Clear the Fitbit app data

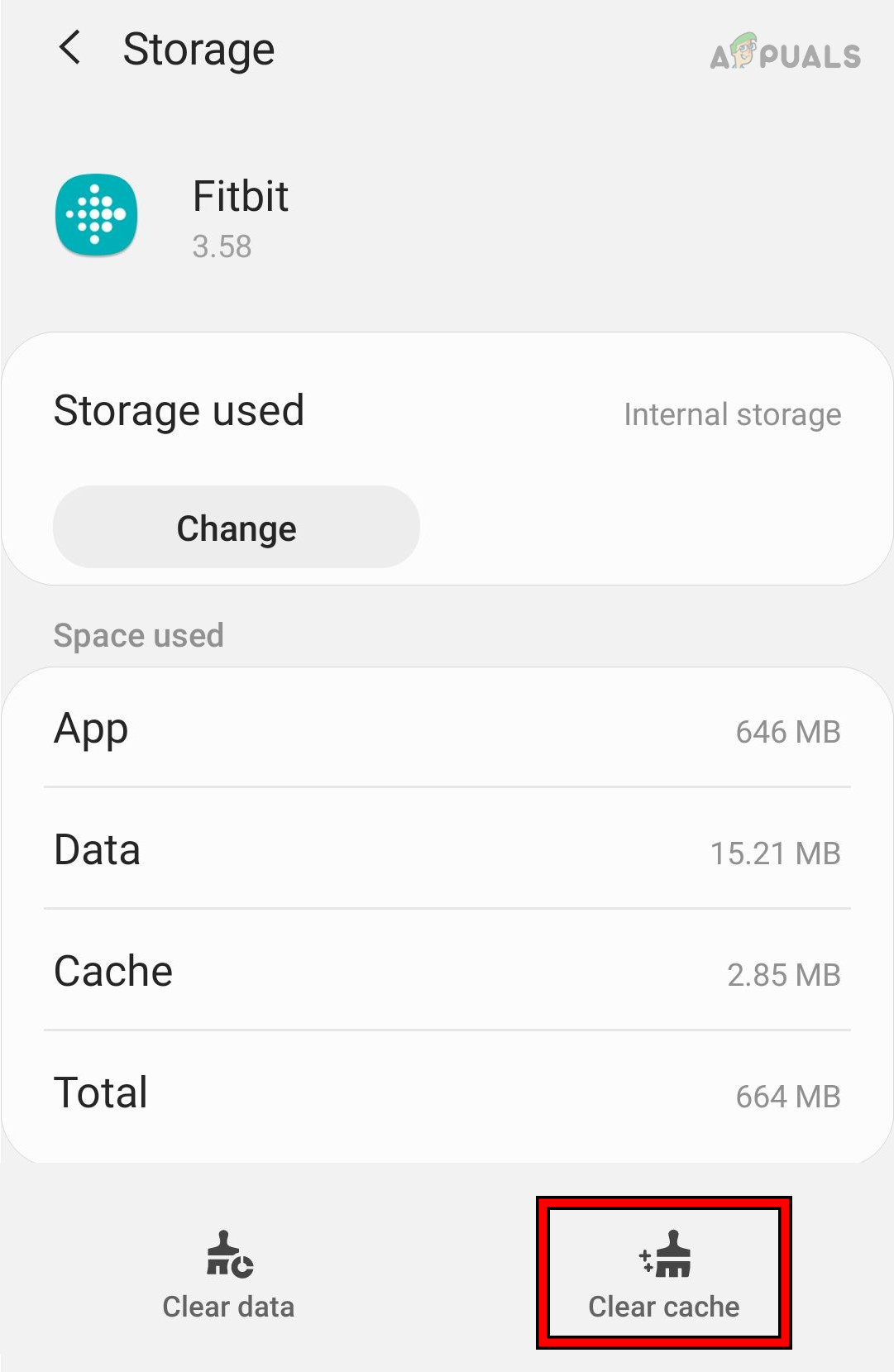click(228, 1274)
